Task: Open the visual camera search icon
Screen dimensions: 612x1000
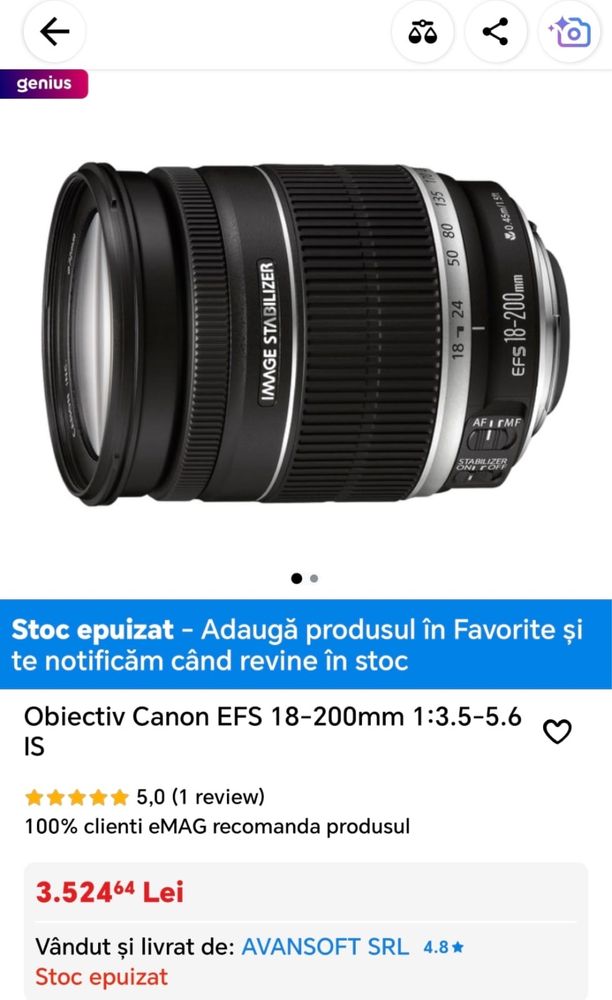Action: click(568, 32)
